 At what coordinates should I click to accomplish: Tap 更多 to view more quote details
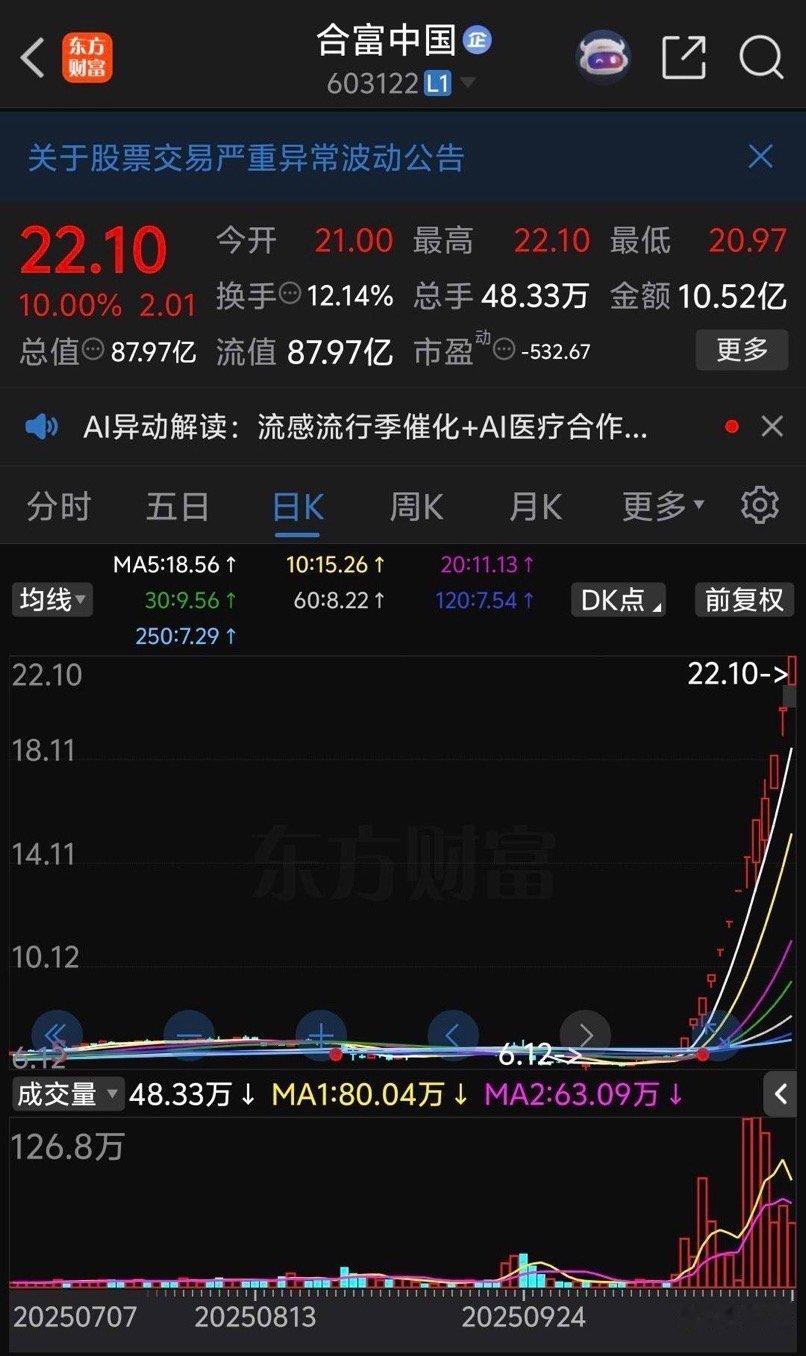(741, 350)
